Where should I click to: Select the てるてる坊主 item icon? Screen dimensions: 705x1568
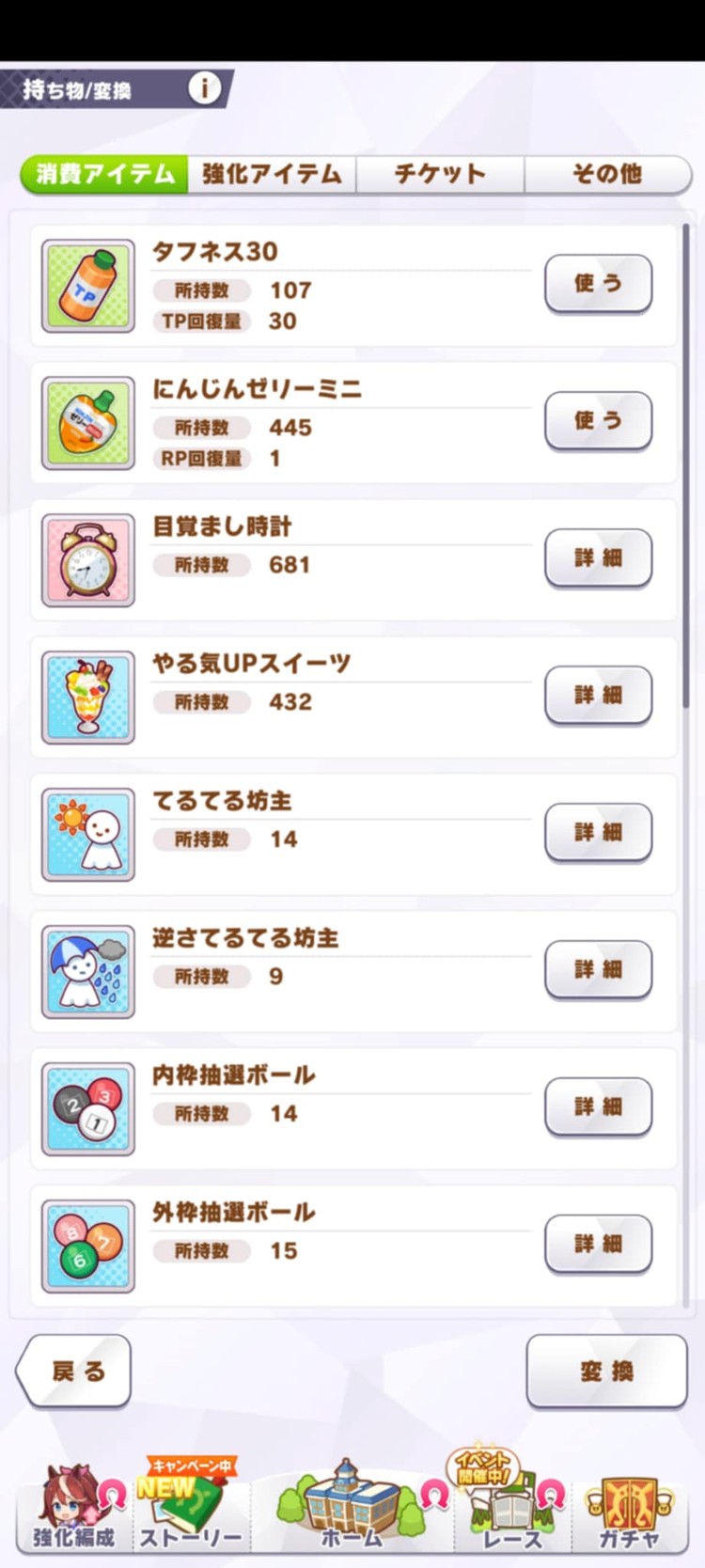click(x=87, y=834)
